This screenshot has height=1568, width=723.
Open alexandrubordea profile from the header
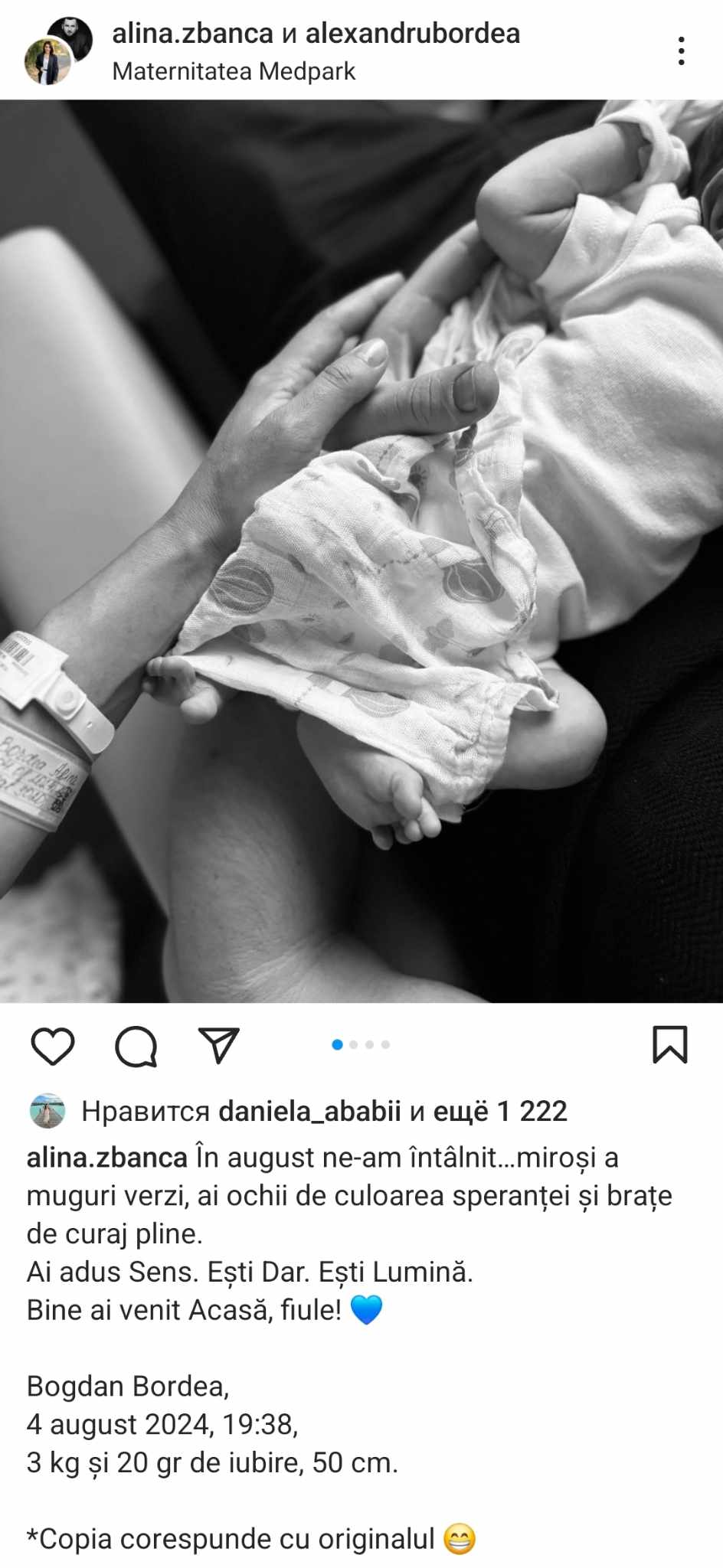(413, 34)
